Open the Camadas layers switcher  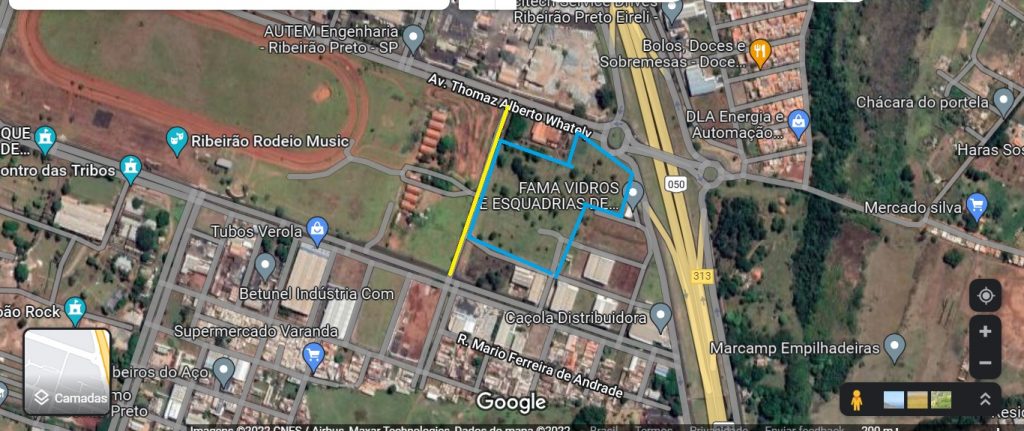coord(67,372)
